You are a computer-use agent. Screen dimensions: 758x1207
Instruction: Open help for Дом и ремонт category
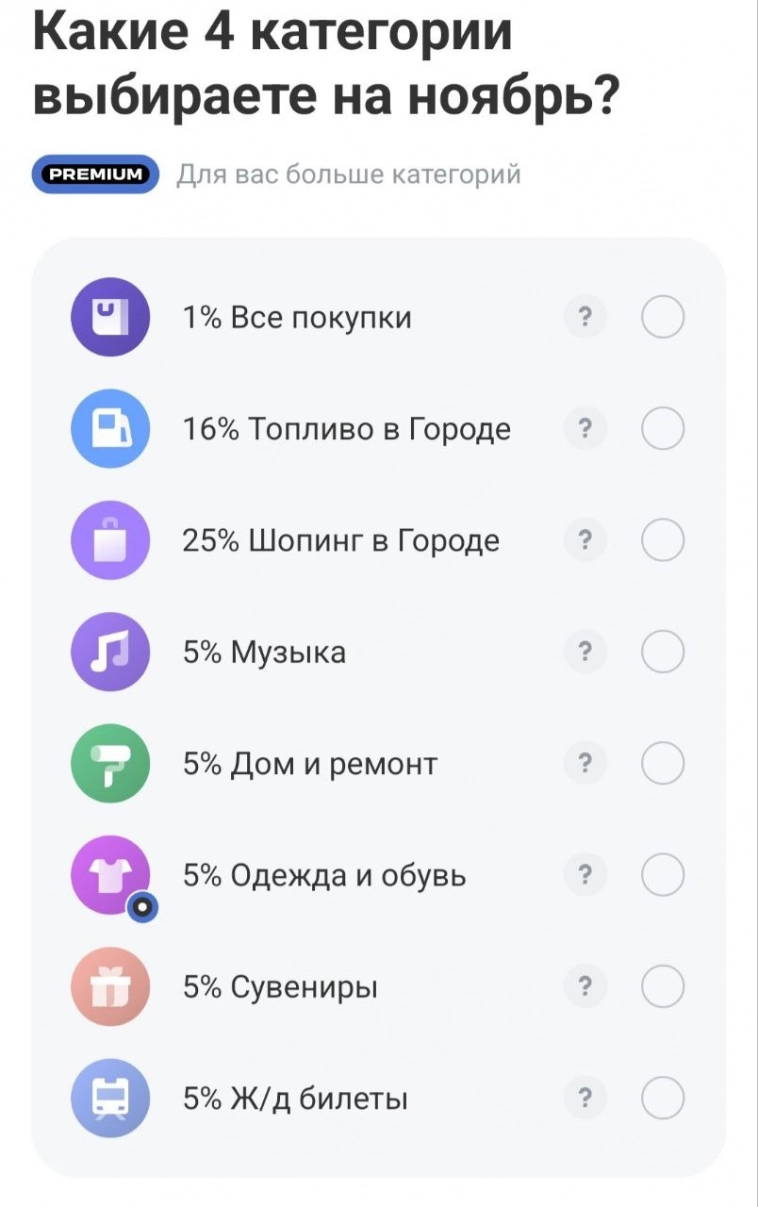(586, 763)
